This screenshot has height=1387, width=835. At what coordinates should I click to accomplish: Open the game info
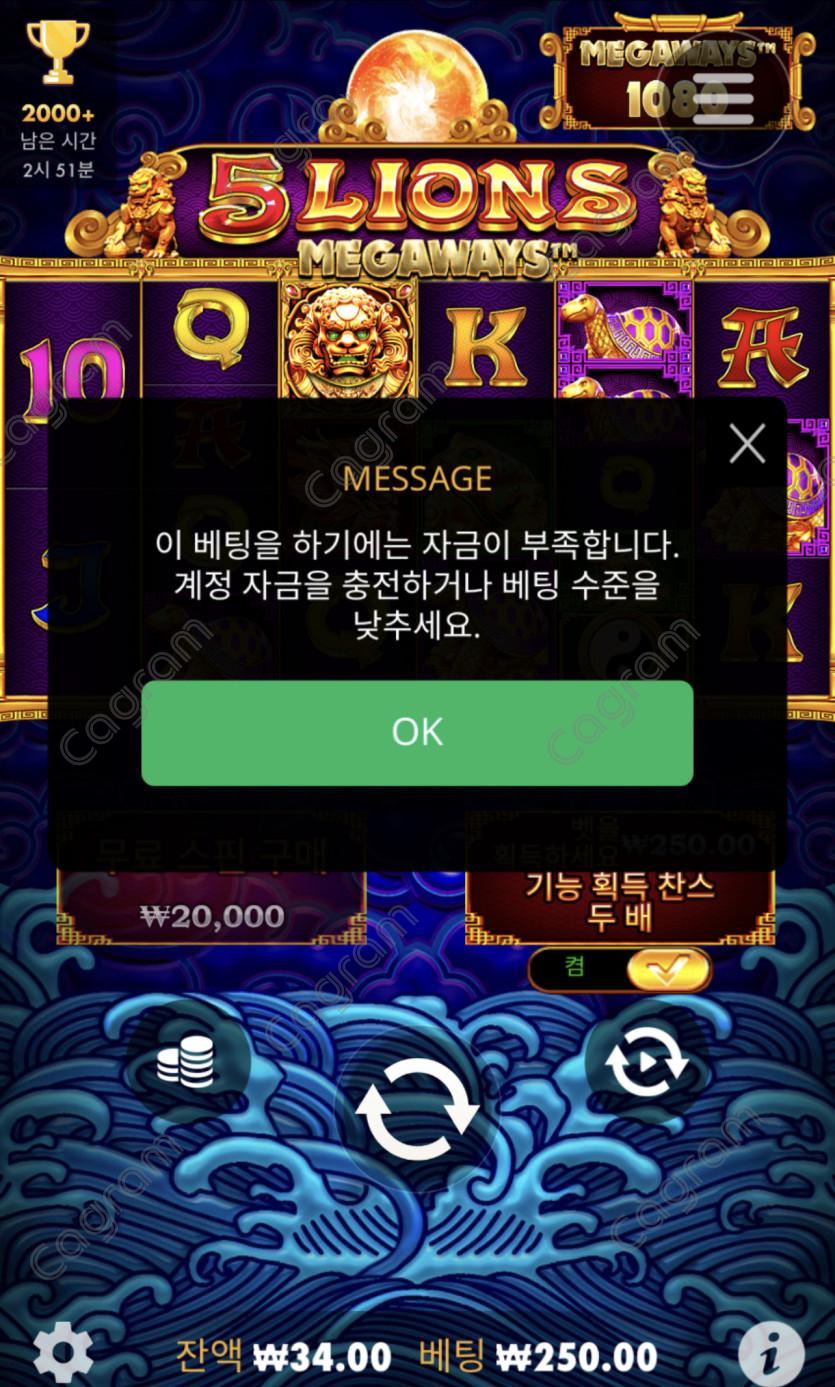click(x=770, y=1354)
